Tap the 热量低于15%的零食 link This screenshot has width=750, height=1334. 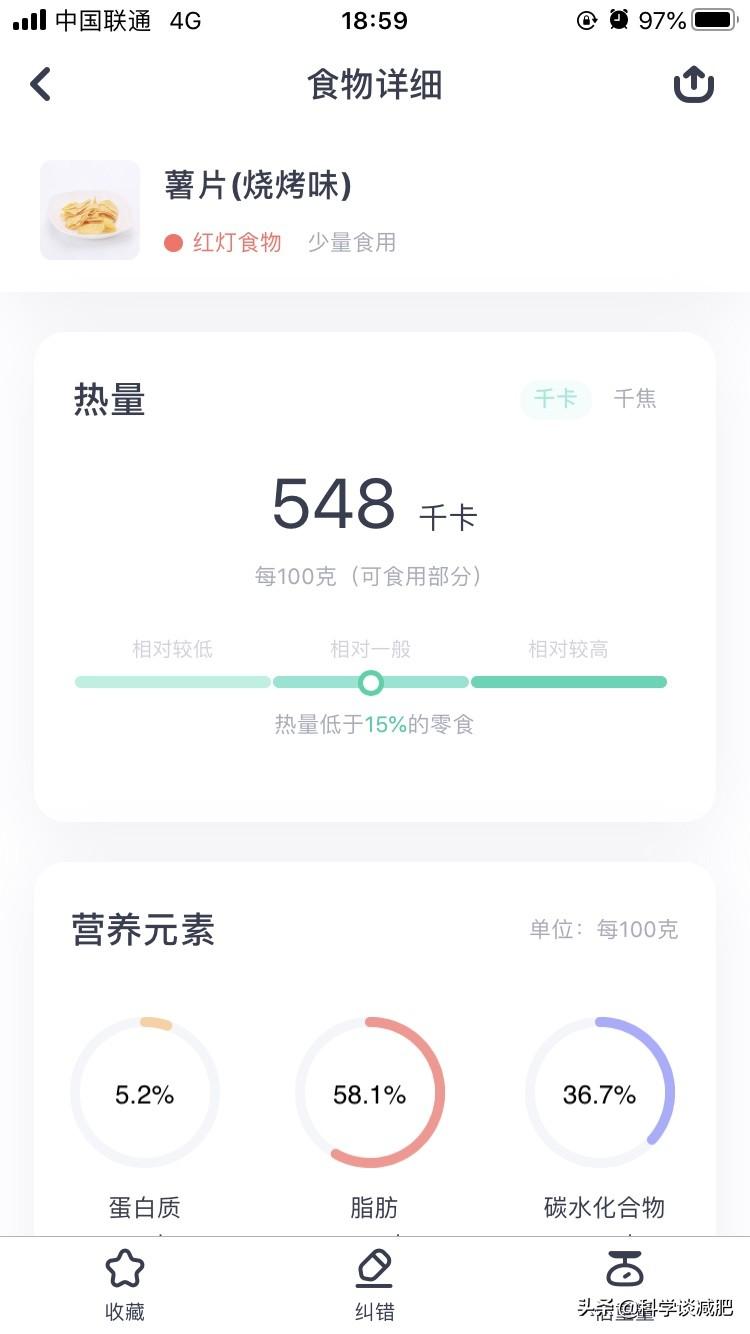coord(373,724)
